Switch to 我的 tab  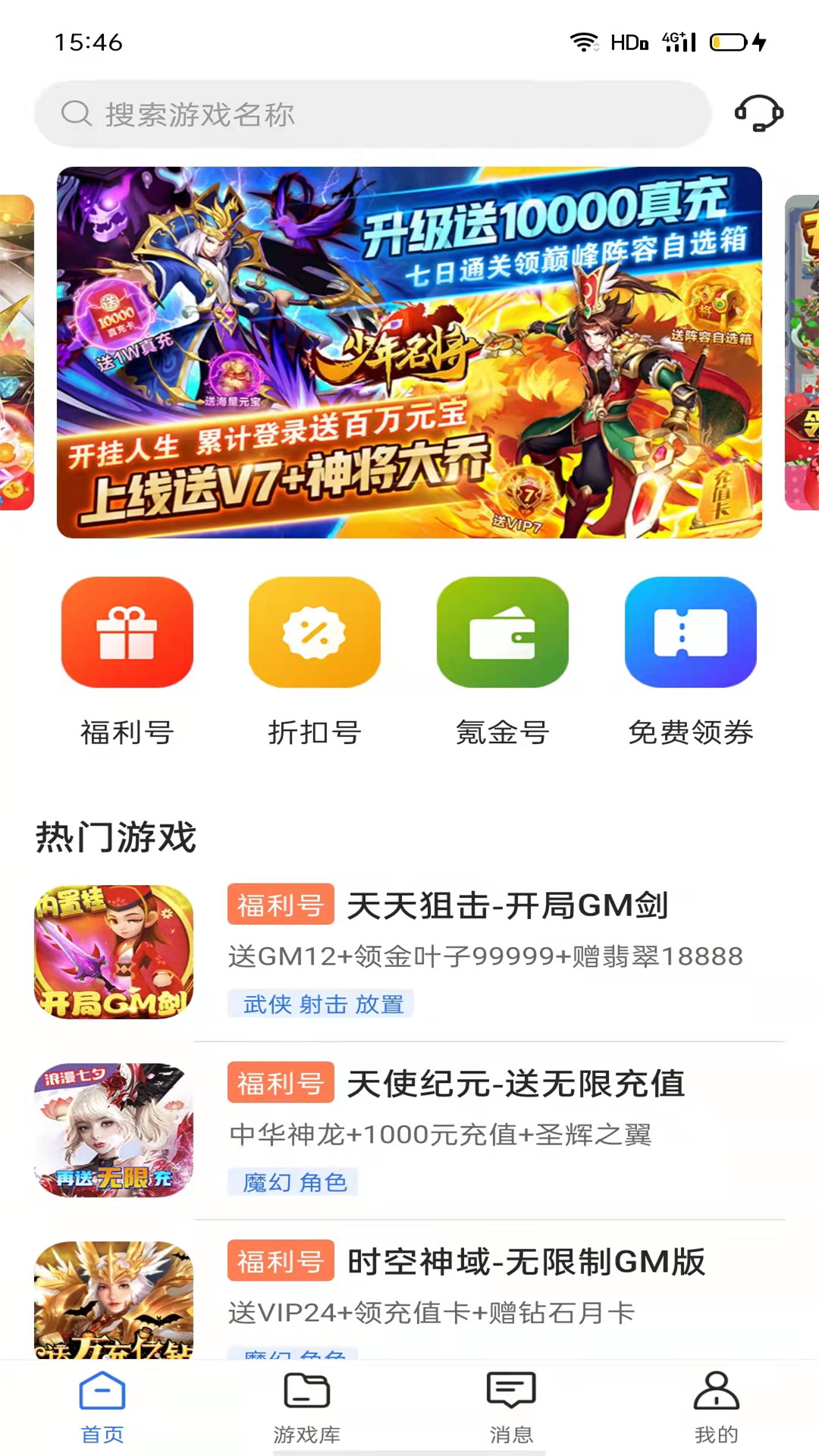click(717, 1407)
